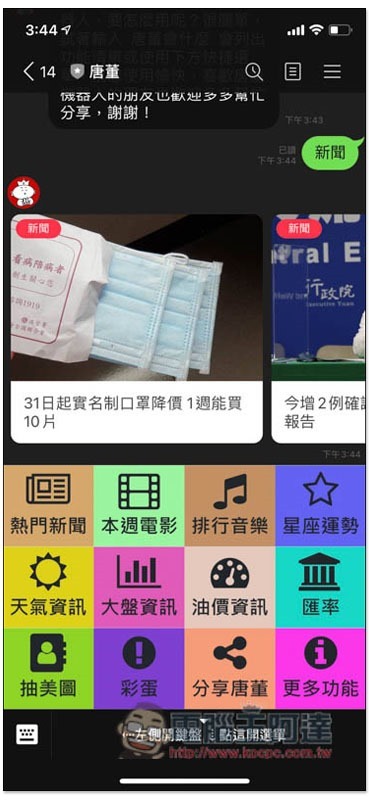
Task: Select 本週電影 tile
Action: click(x=139, y=505)
